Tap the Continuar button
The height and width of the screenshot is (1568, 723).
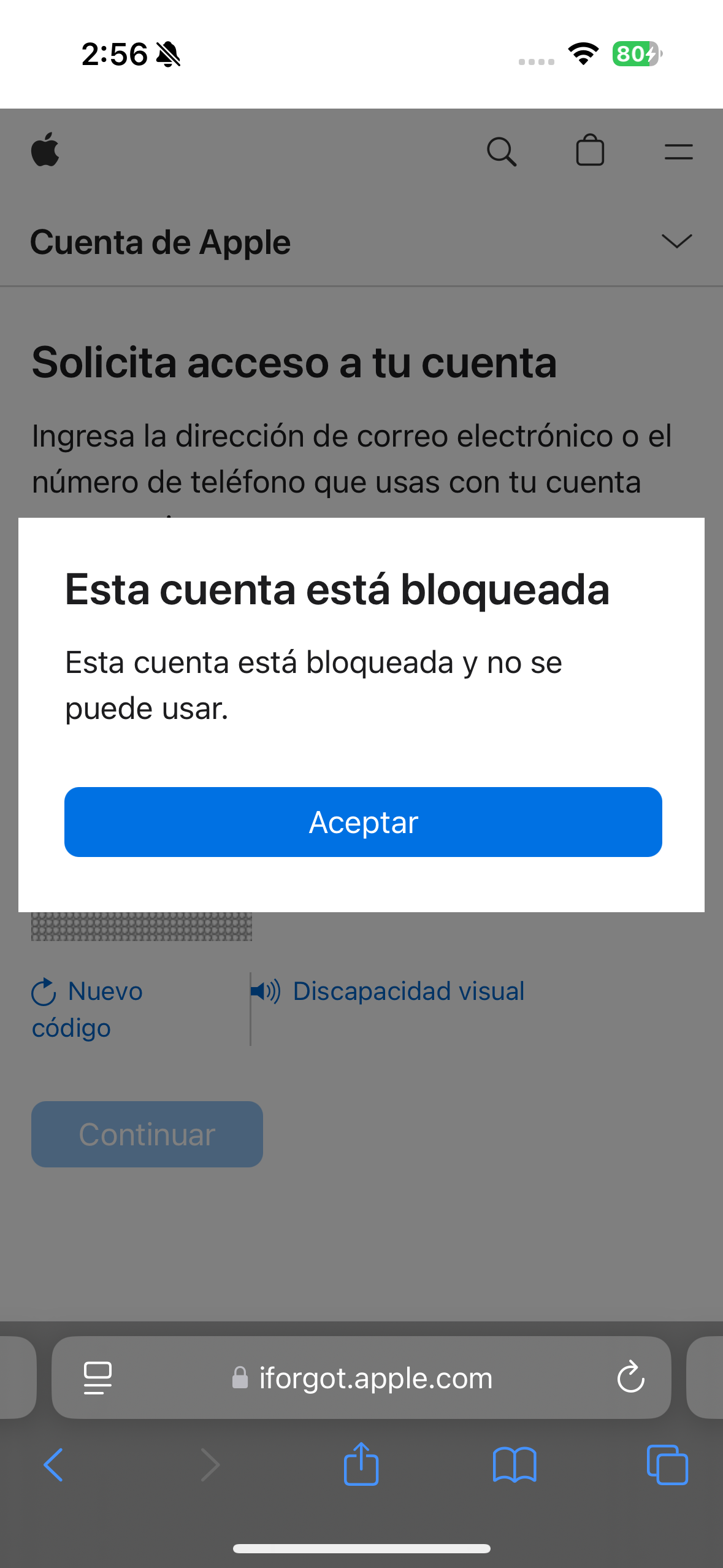tap(147, 1134)
